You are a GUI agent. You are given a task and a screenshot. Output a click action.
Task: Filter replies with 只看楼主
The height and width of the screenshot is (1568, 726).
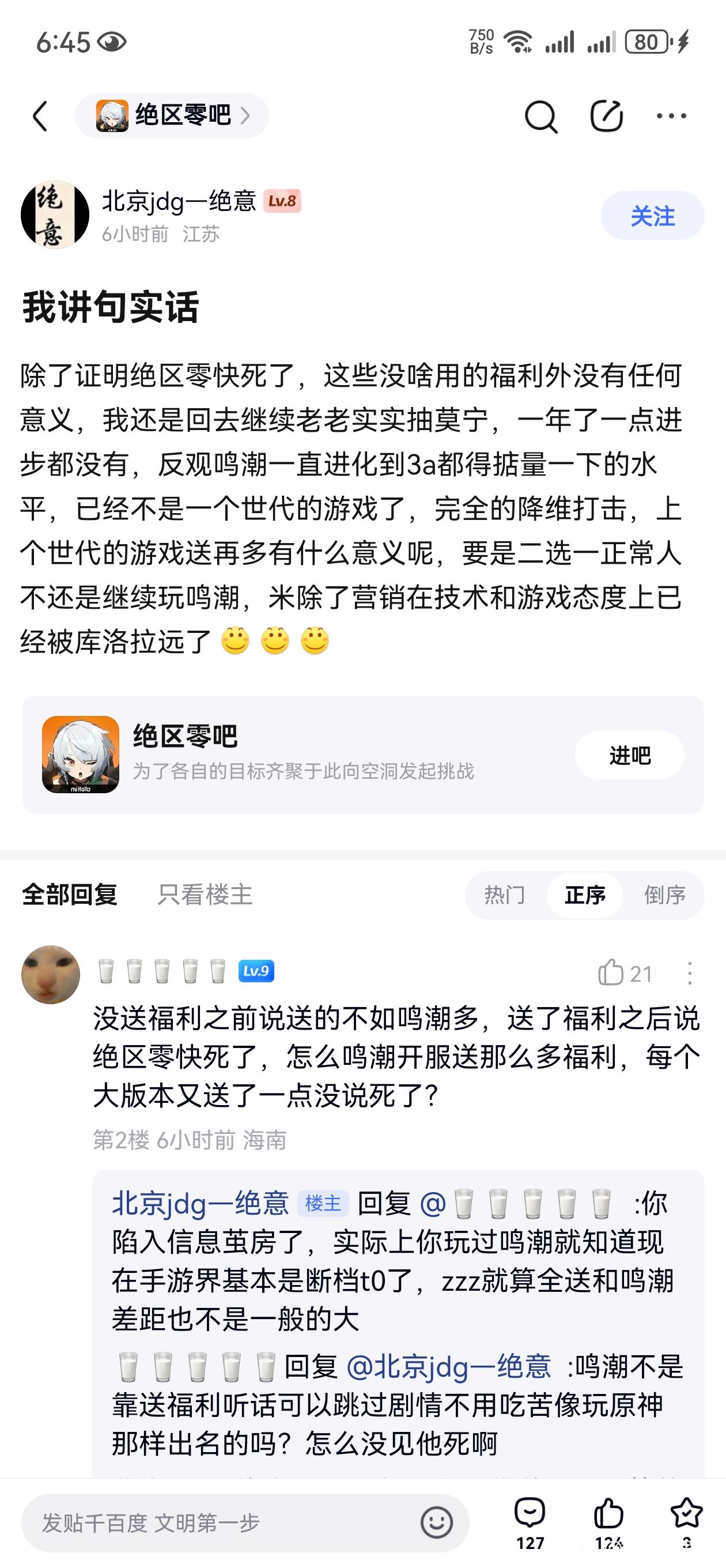click(205, 895)
